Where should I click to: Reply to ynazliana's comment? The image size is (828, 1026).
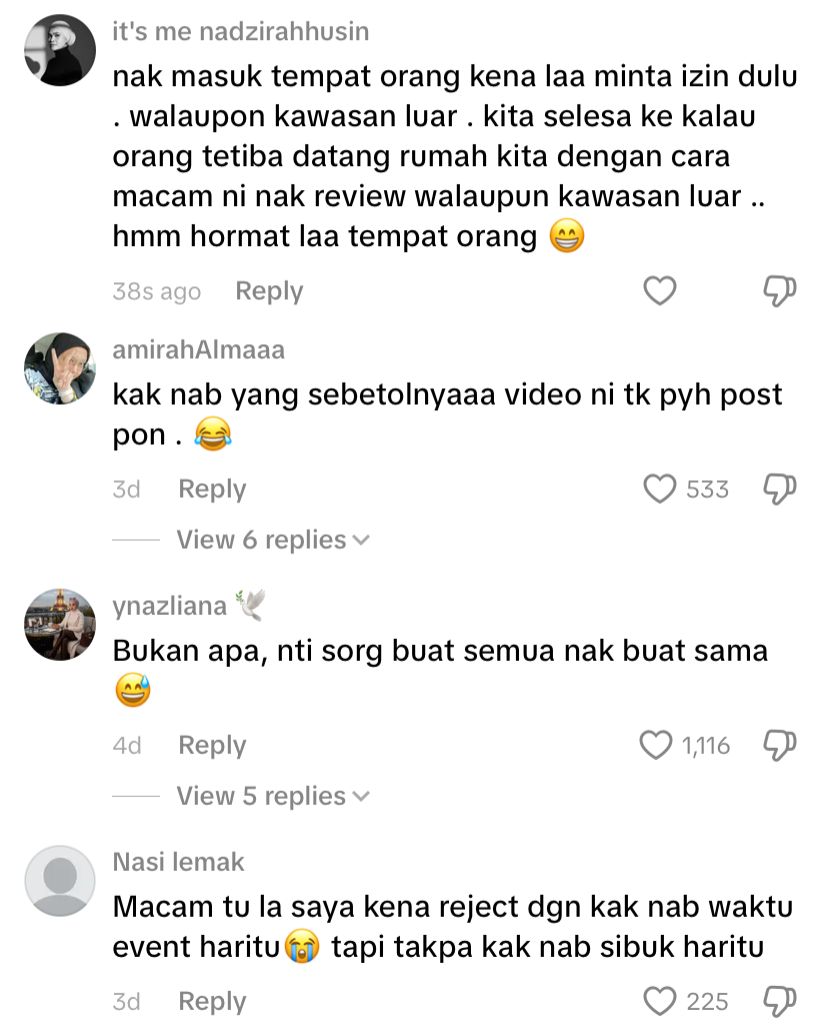pos(211,745)
